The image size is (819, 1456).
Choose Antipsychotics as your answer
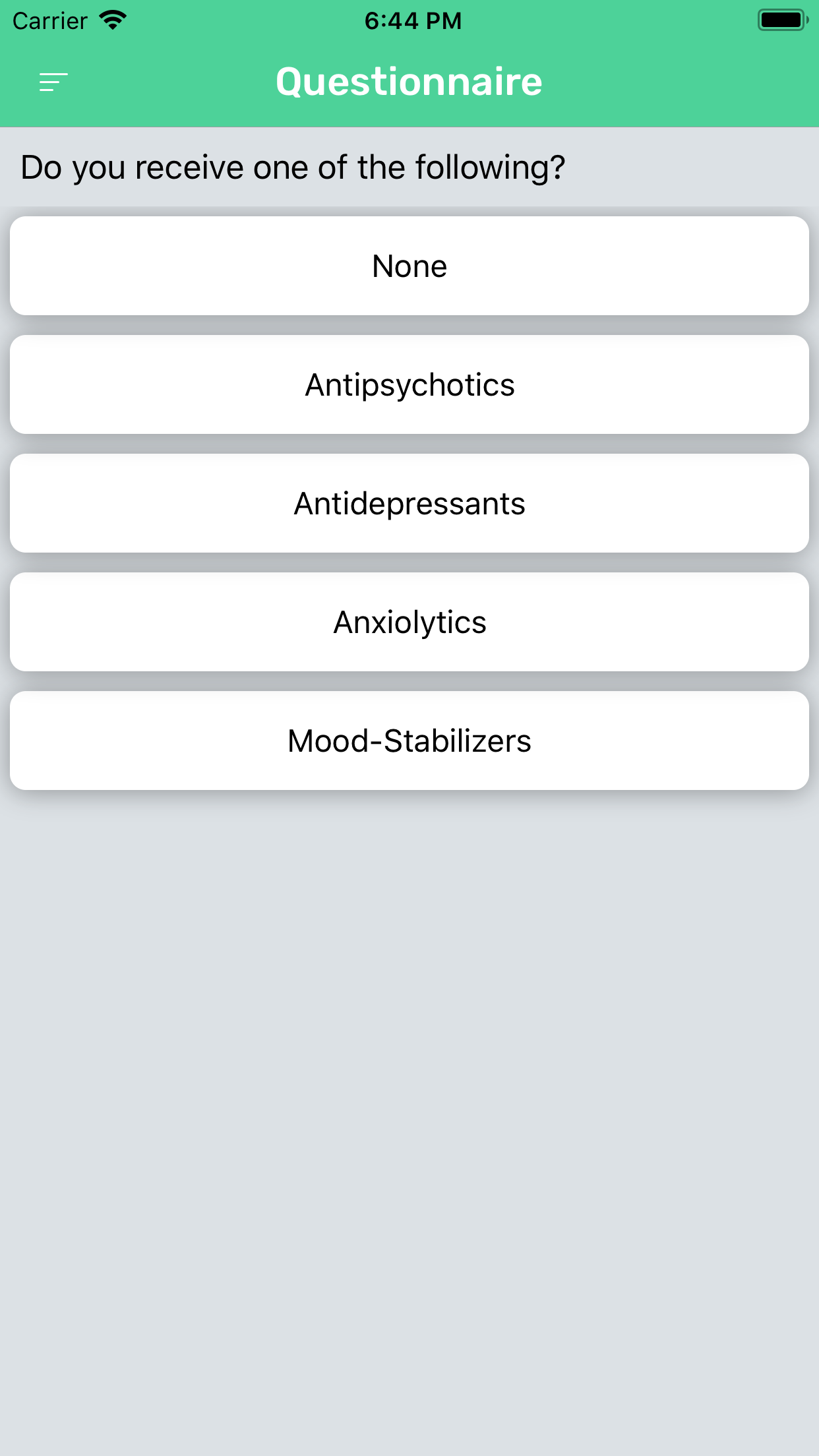point(409,384)
